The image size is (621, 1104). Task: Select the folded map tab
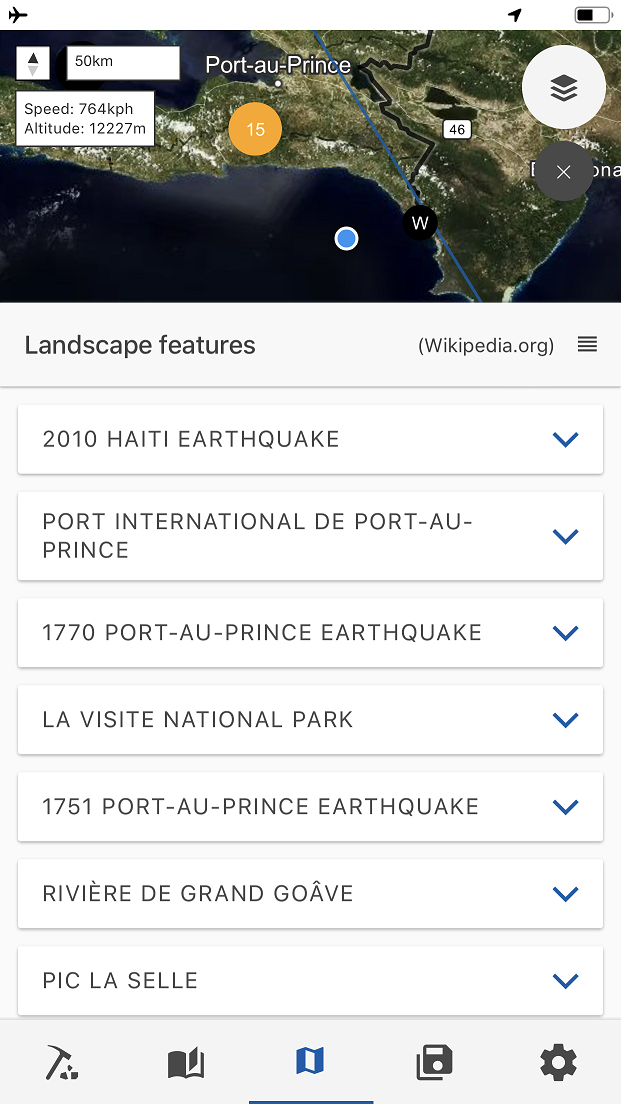310,1062
